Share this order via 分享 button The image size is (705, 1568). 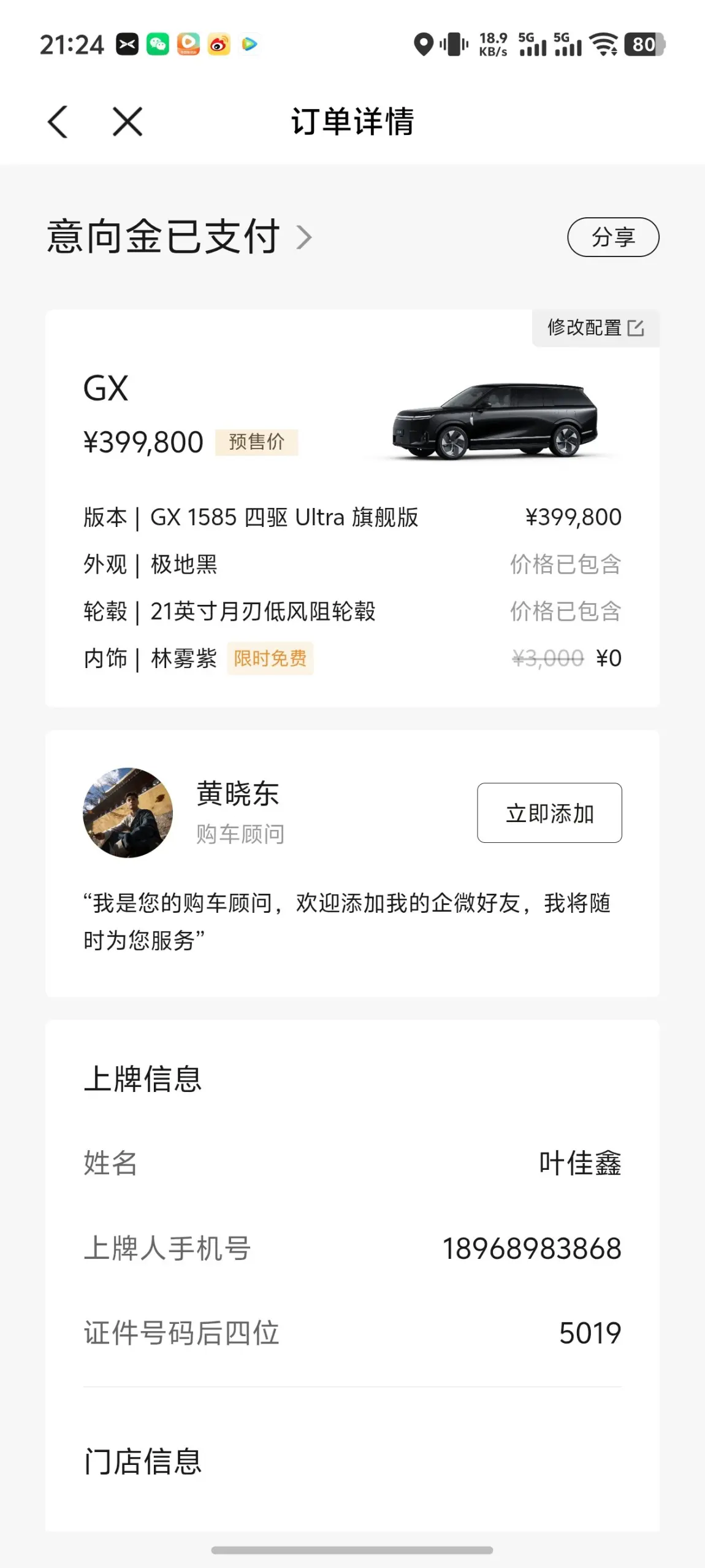(613, 237)
